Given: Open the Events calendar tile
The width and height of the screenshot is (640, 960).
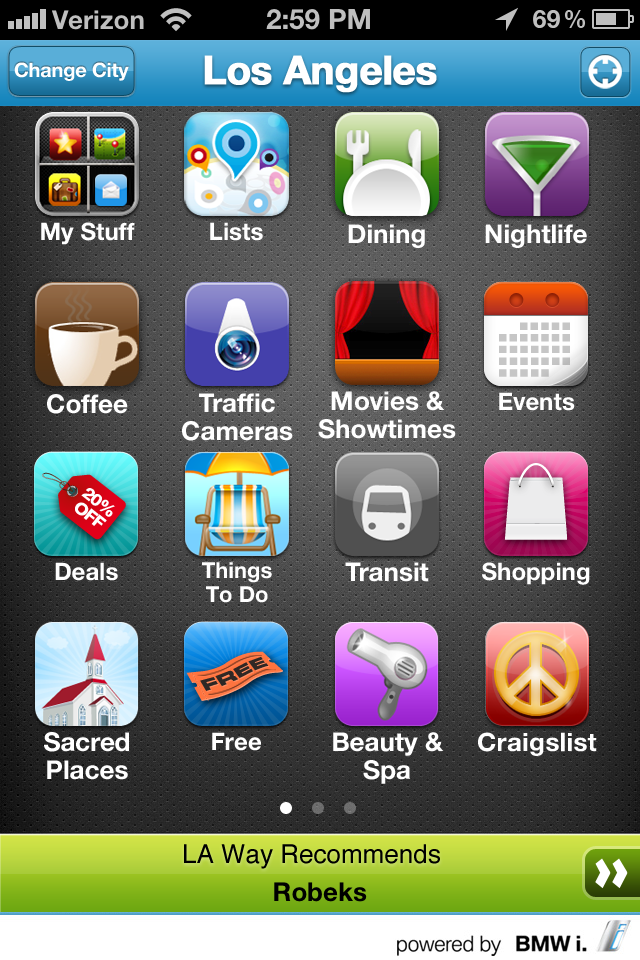Looking at the screenshot, I should [x=536, y=335].
